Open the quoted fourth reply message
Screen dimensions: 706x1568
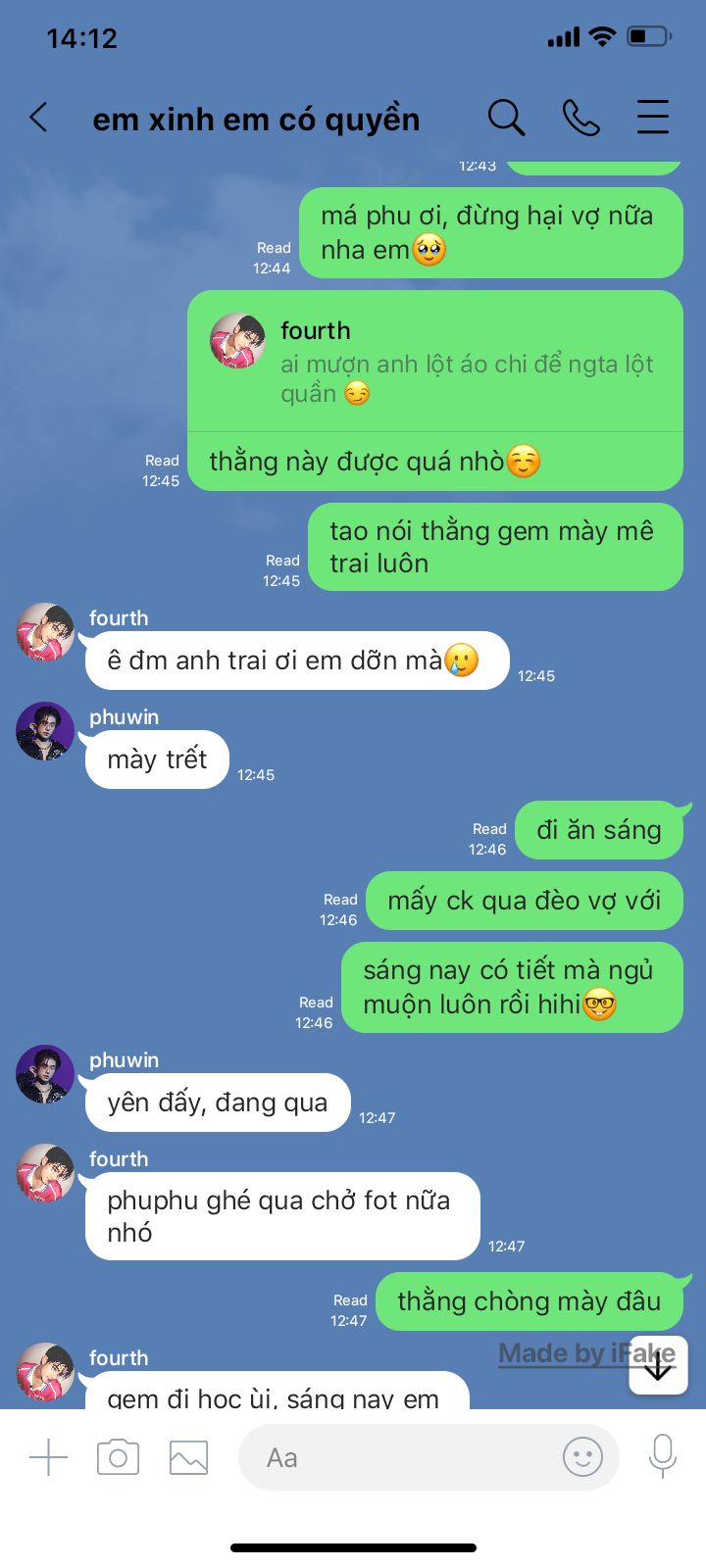[x=435, y=362]
